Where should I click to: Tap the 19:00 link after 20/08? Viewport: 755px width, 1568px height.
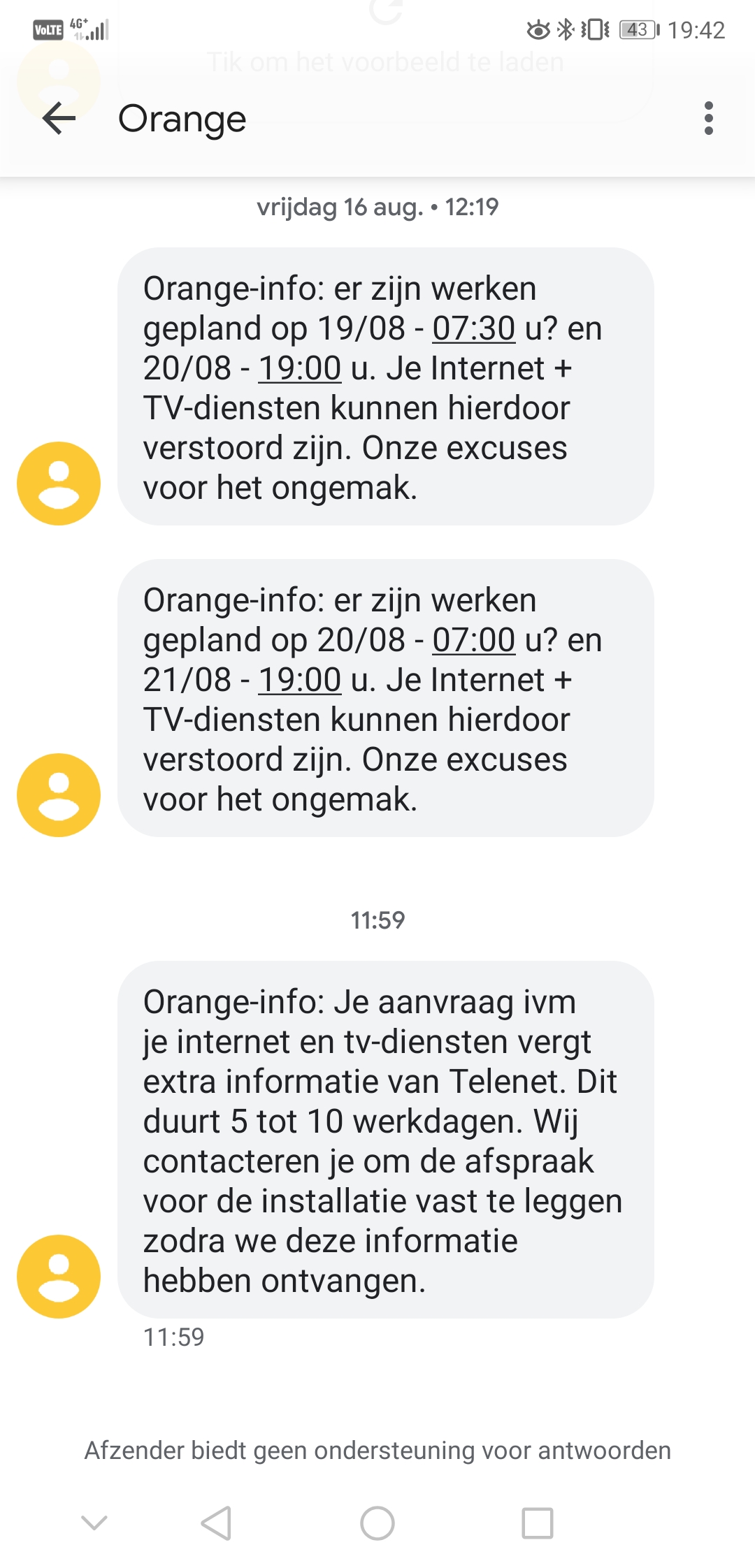(300, 368)
